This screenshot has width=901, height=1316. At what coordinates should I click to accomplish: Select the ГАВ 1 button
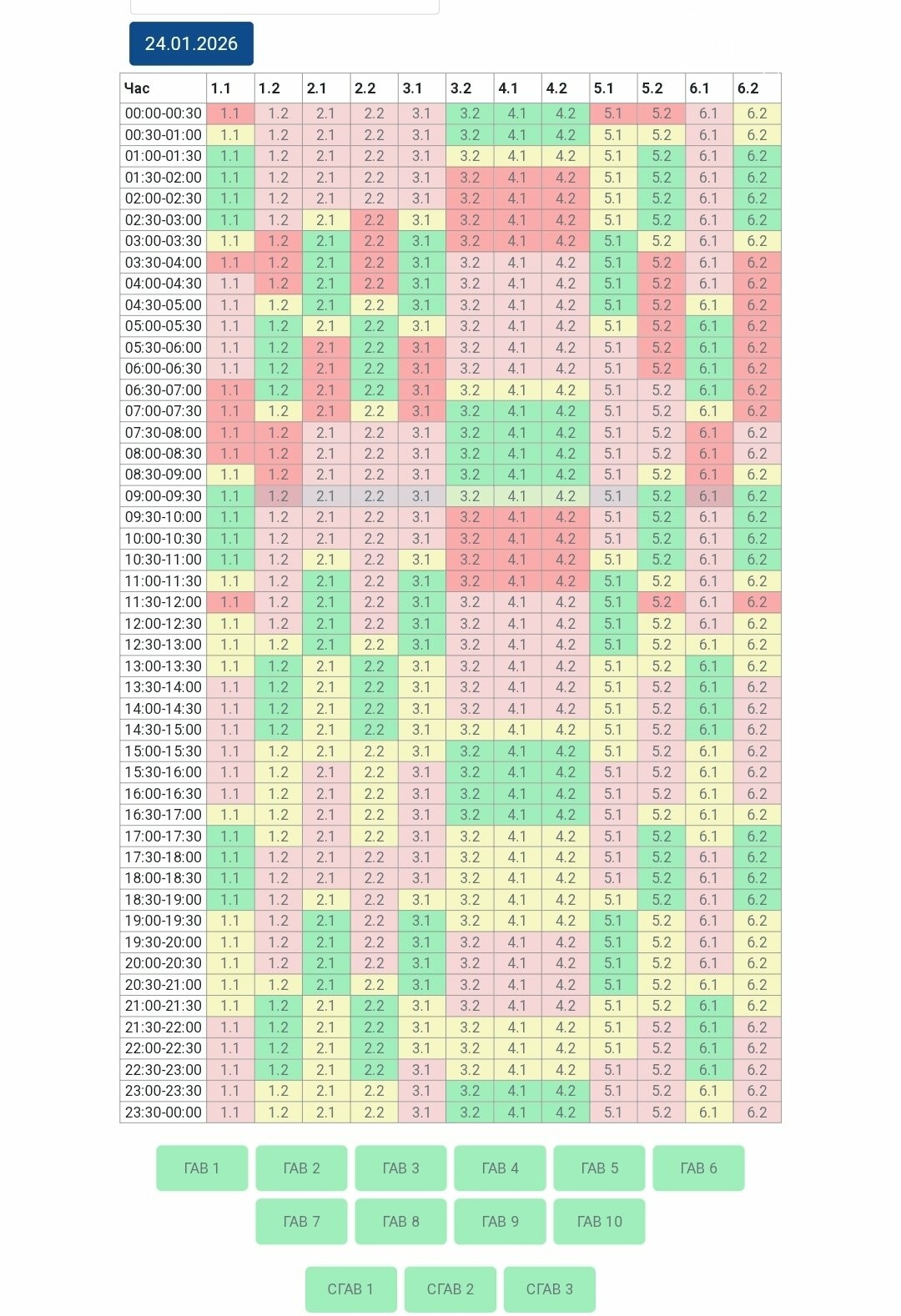tap(202, 1168)
